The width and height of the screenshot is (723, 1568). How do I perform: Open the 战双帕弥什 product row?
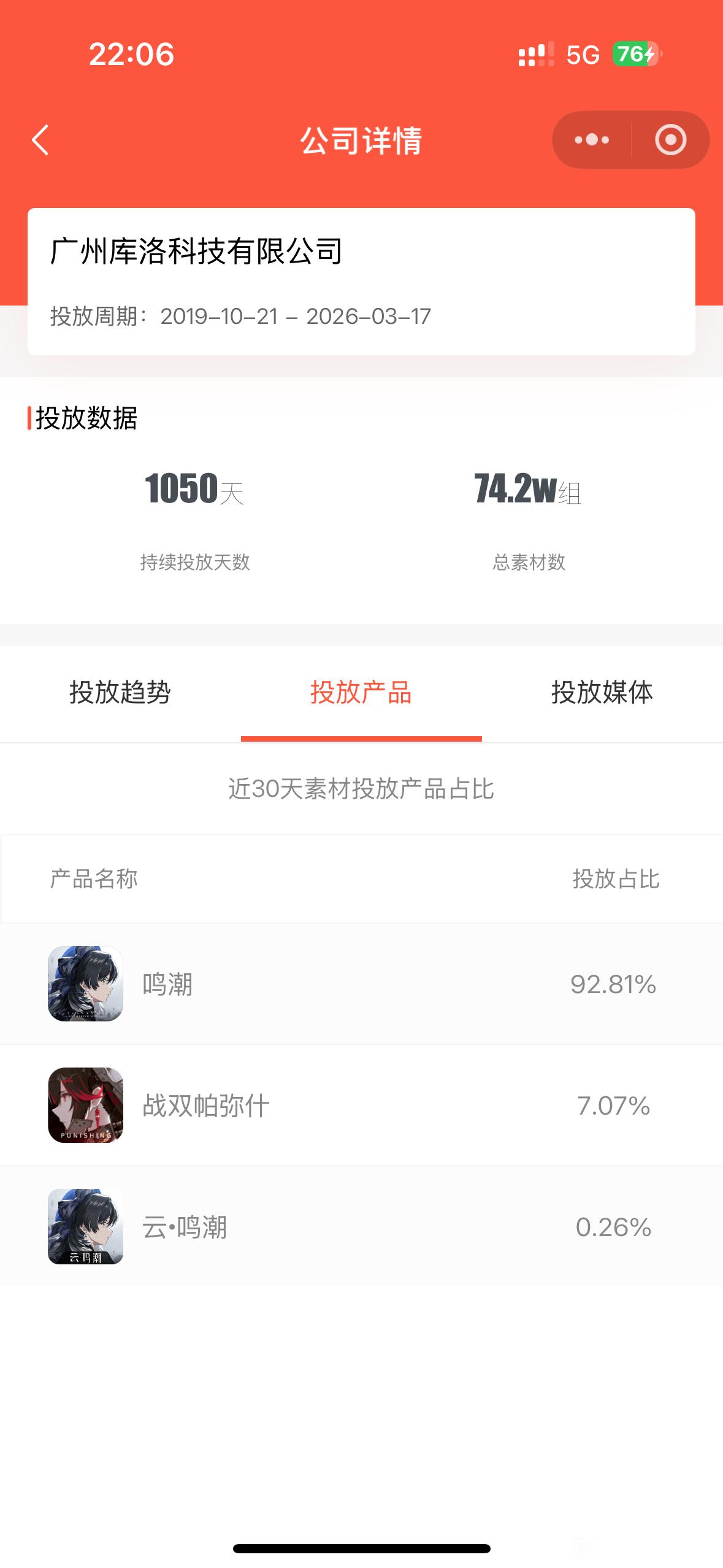tap(361, 1105)
